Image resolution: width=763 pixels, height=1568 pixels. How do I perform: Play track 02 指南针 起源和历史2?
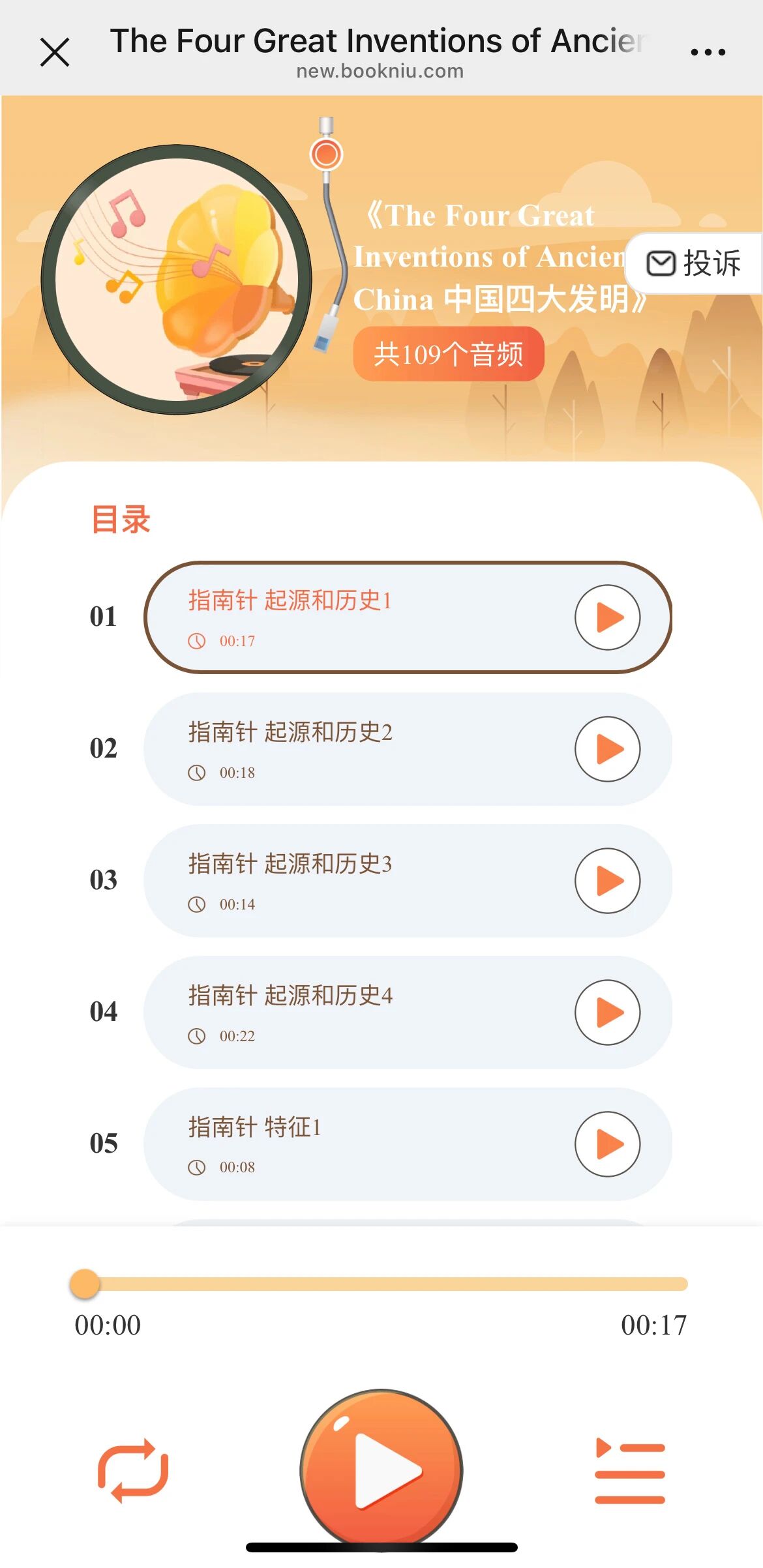coord(607,749)
